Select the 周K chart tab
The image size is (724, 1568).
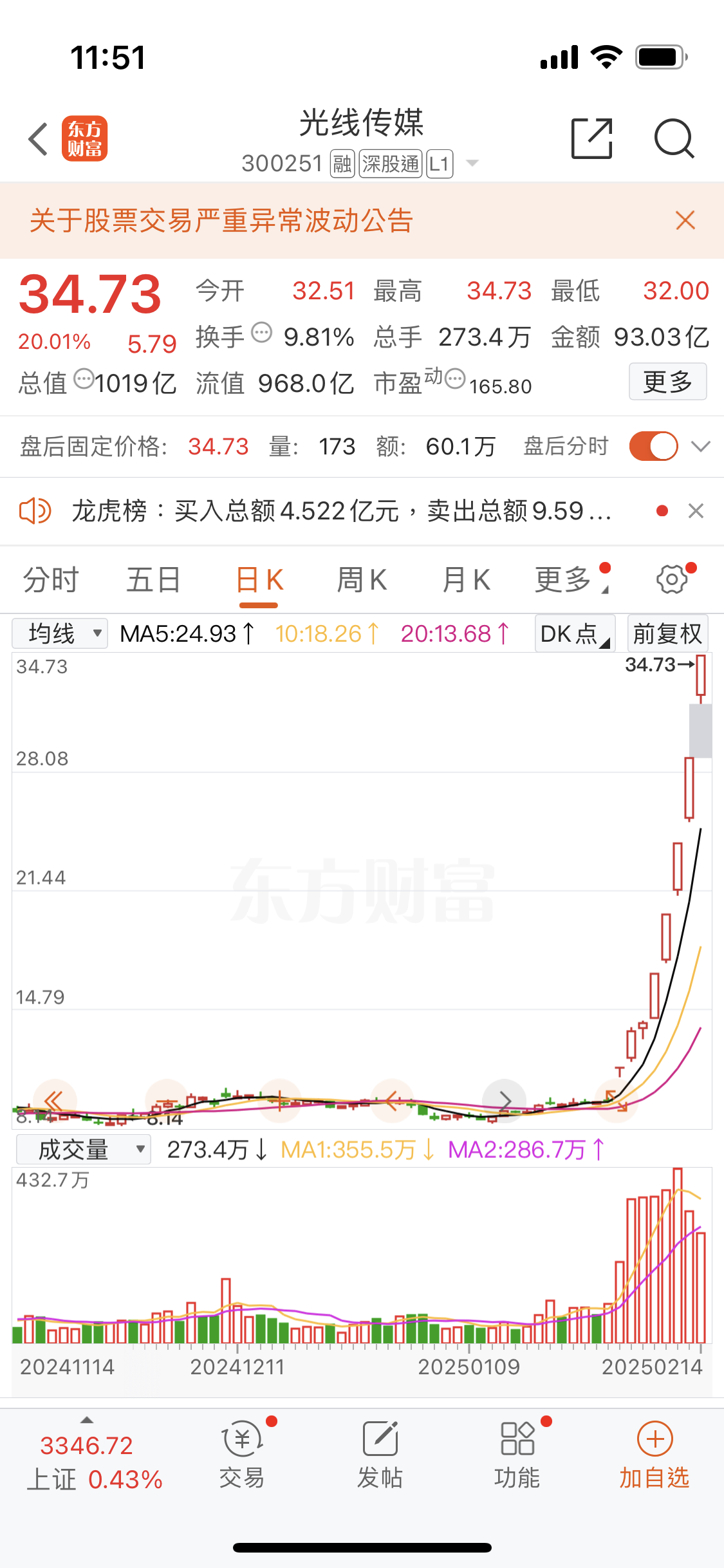coord(362,580)
